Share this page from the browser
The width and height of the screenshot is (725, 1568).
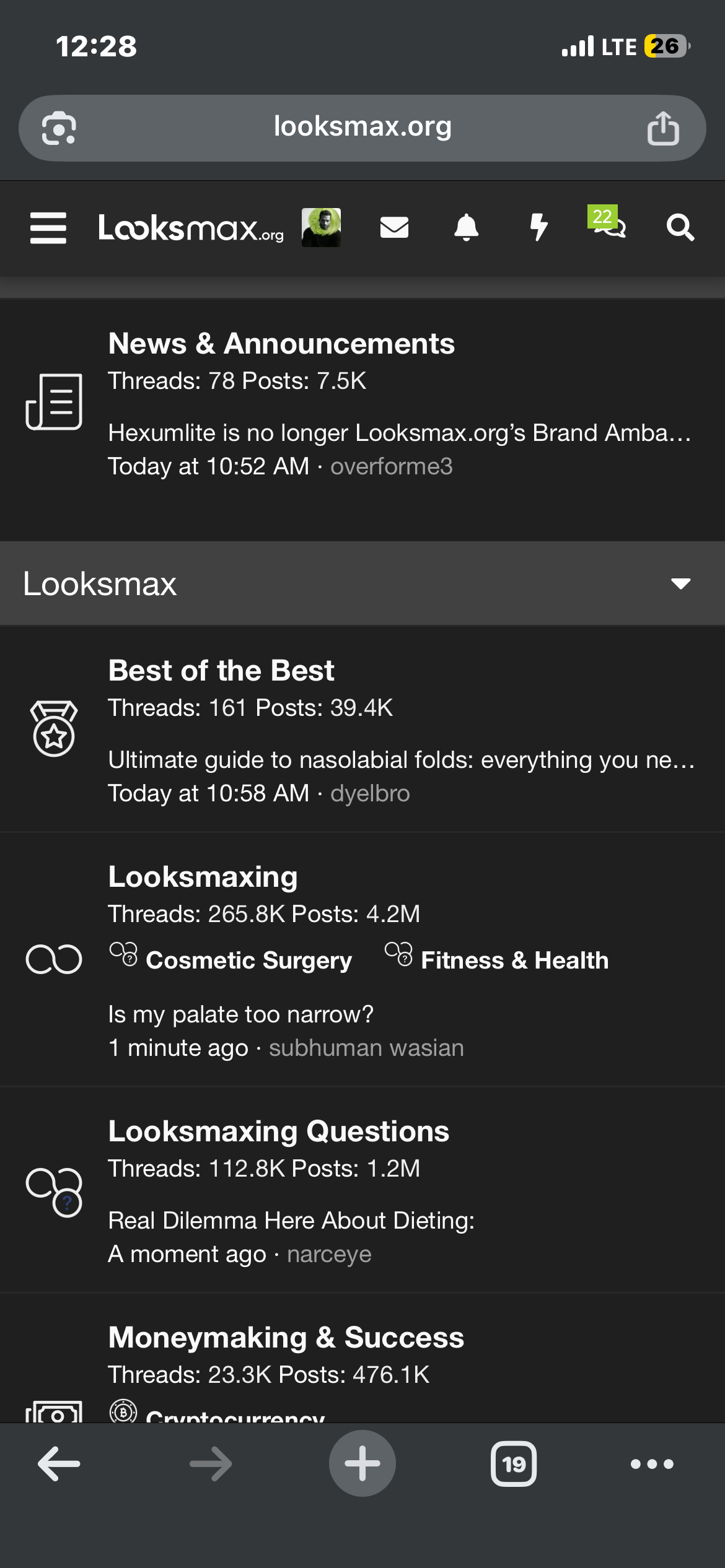tap(663, 128)
